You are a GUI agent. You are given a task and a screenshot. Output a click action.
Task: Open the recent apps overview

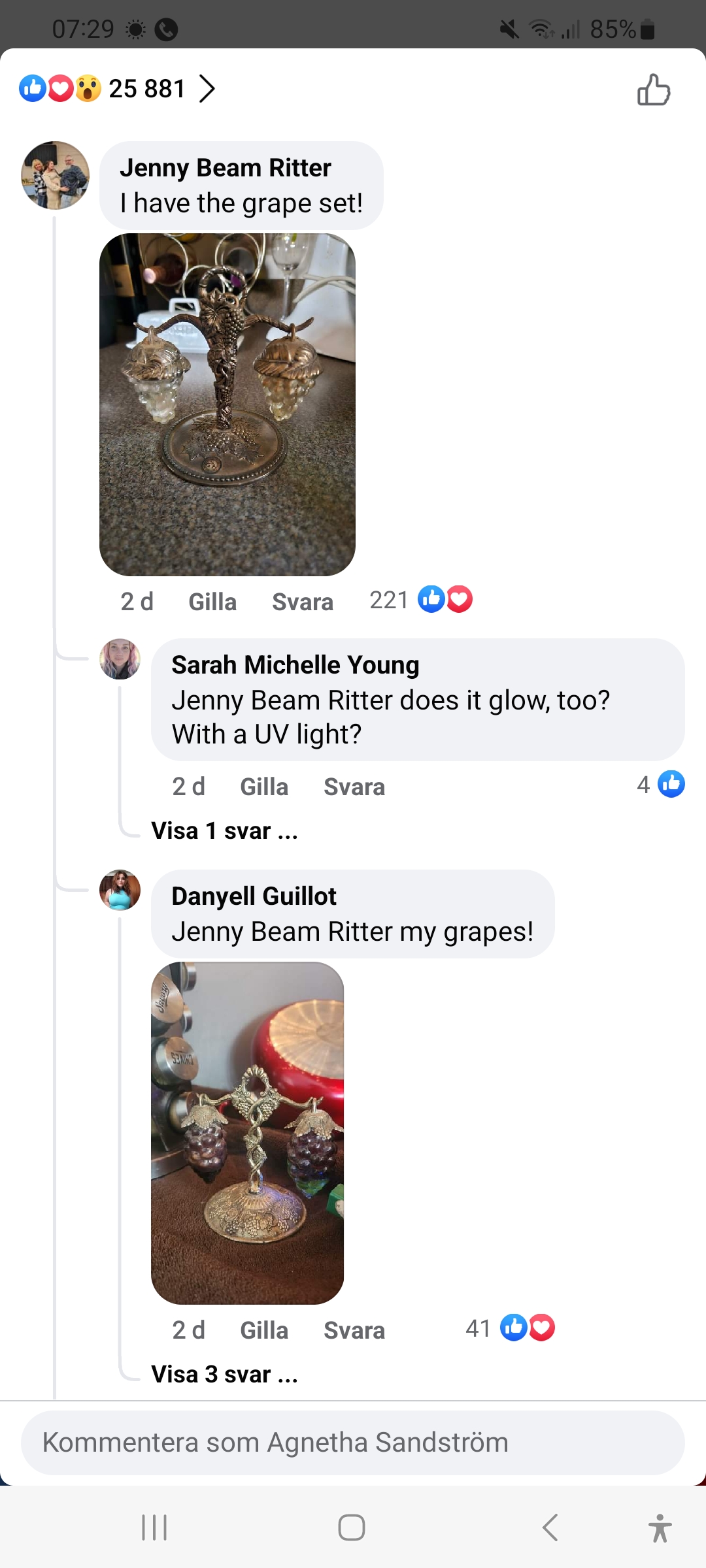click(155, 1527)
